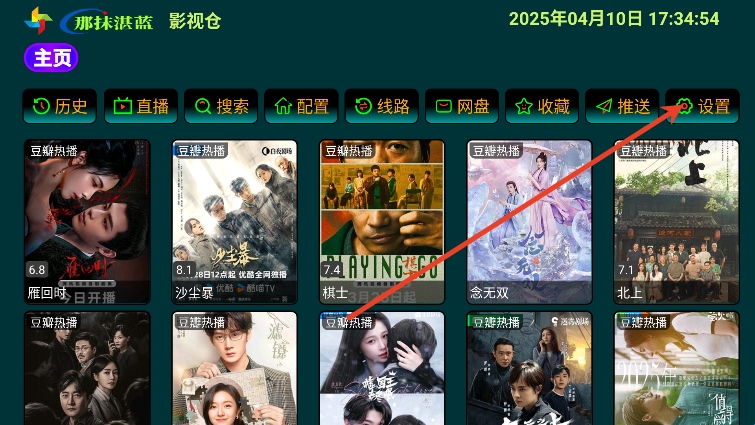Open 设置 settings
Screen dimensions: 755x425
pos(704,107)
